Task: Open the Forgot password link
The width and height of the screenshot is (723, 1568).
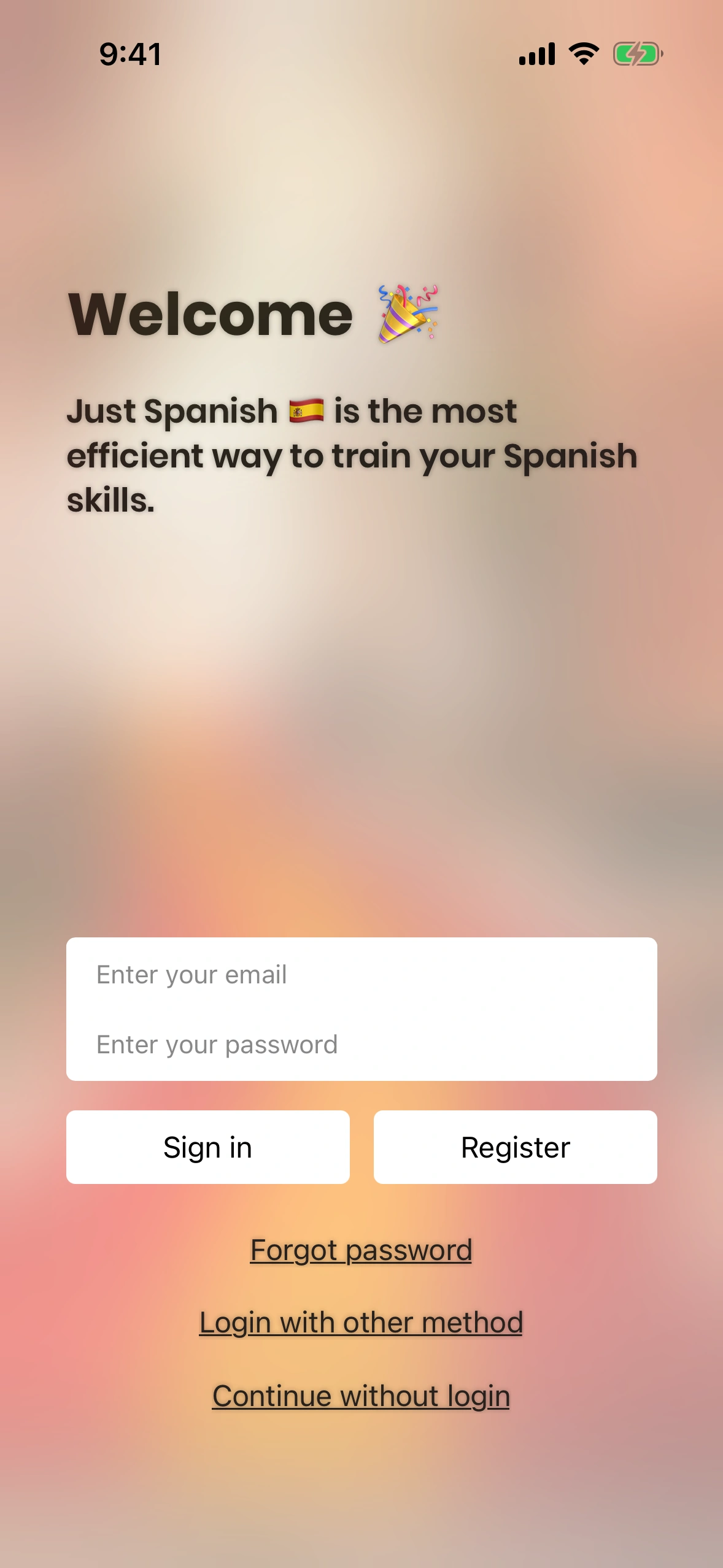Action: [x=361, y=1250]
